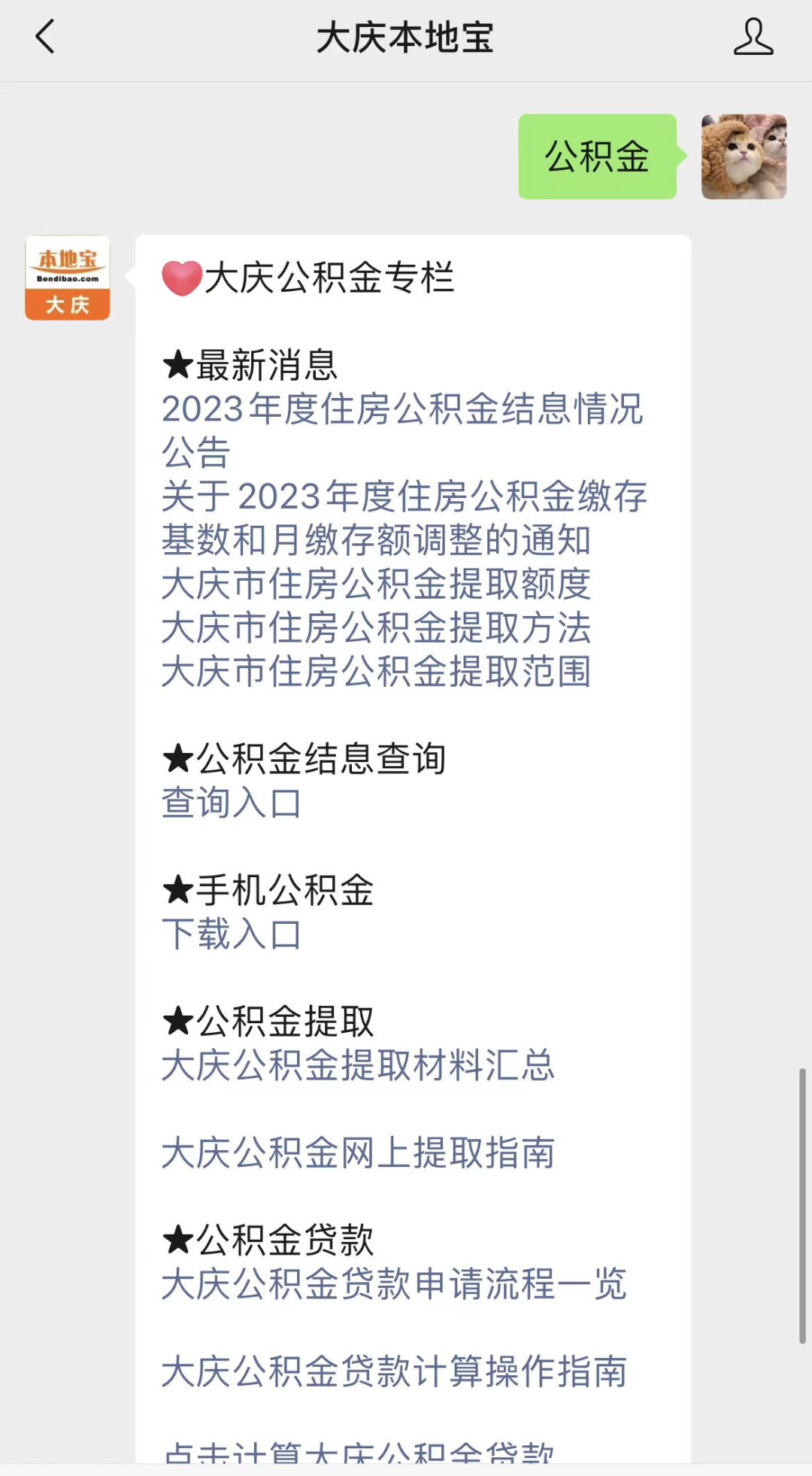Open 2023年度住房公积金结息情况公告 link
This screenshot has height=1476, width=812.
click(402, 430)
